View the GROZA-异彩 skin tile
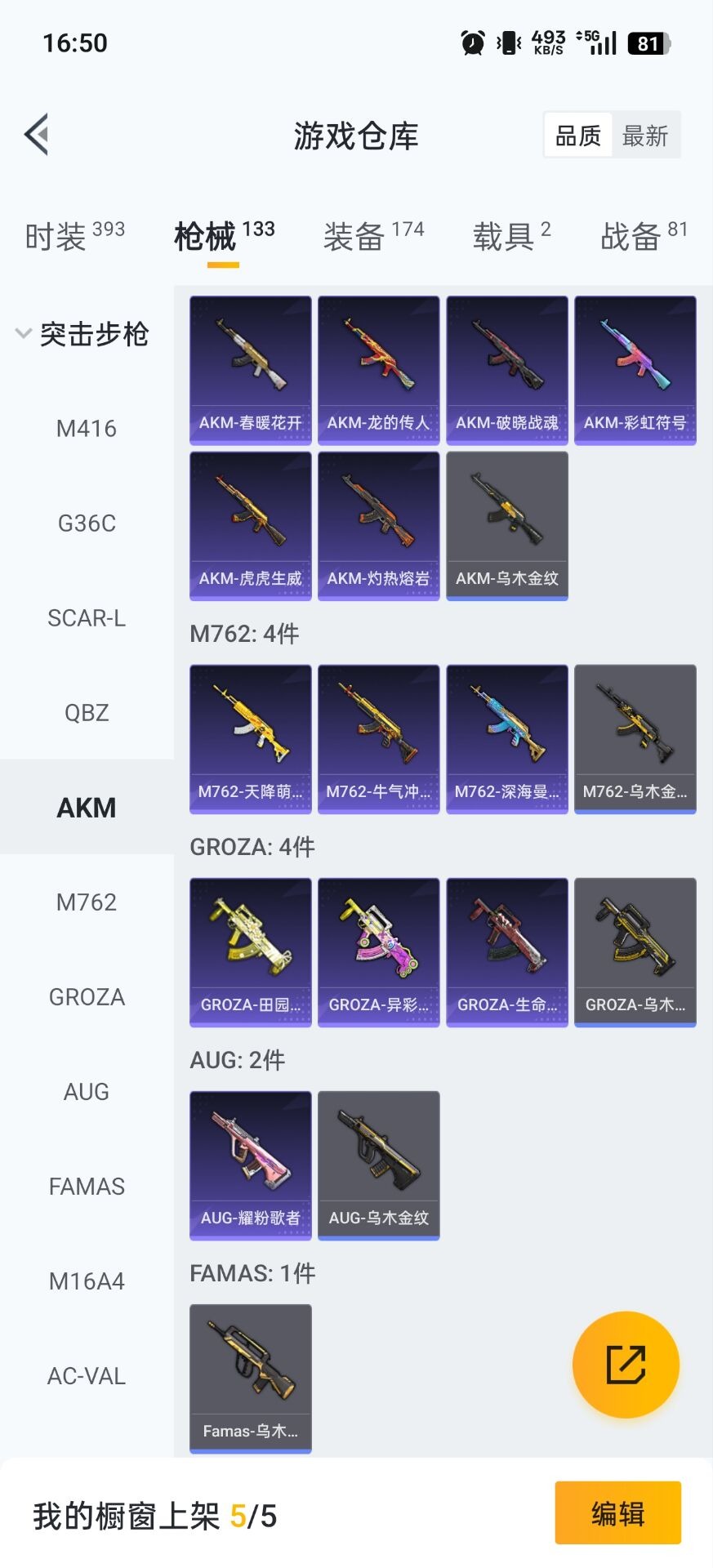This screenshot has width=713, height=1568. [379, 952]
